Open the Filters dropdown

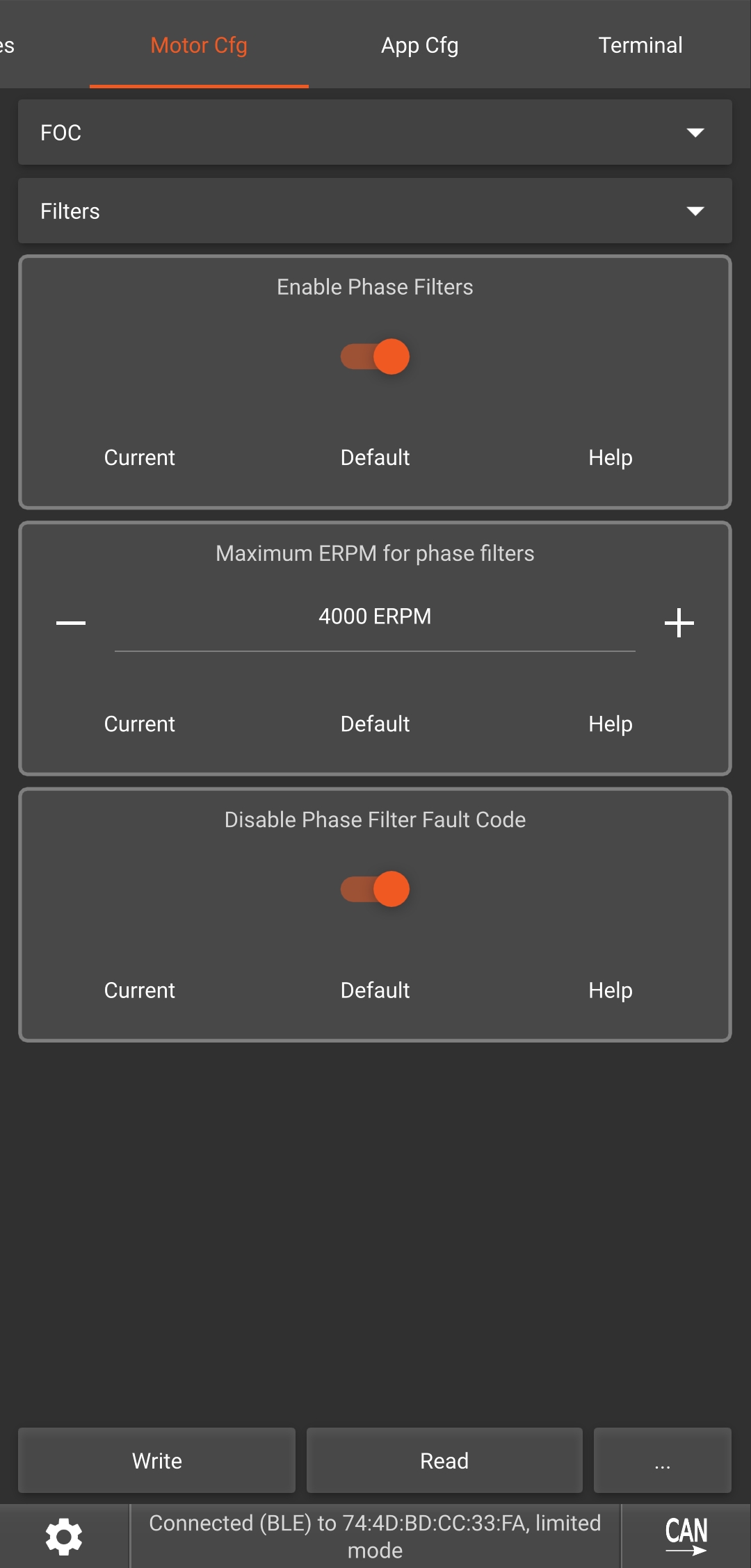tap(375, 211)
